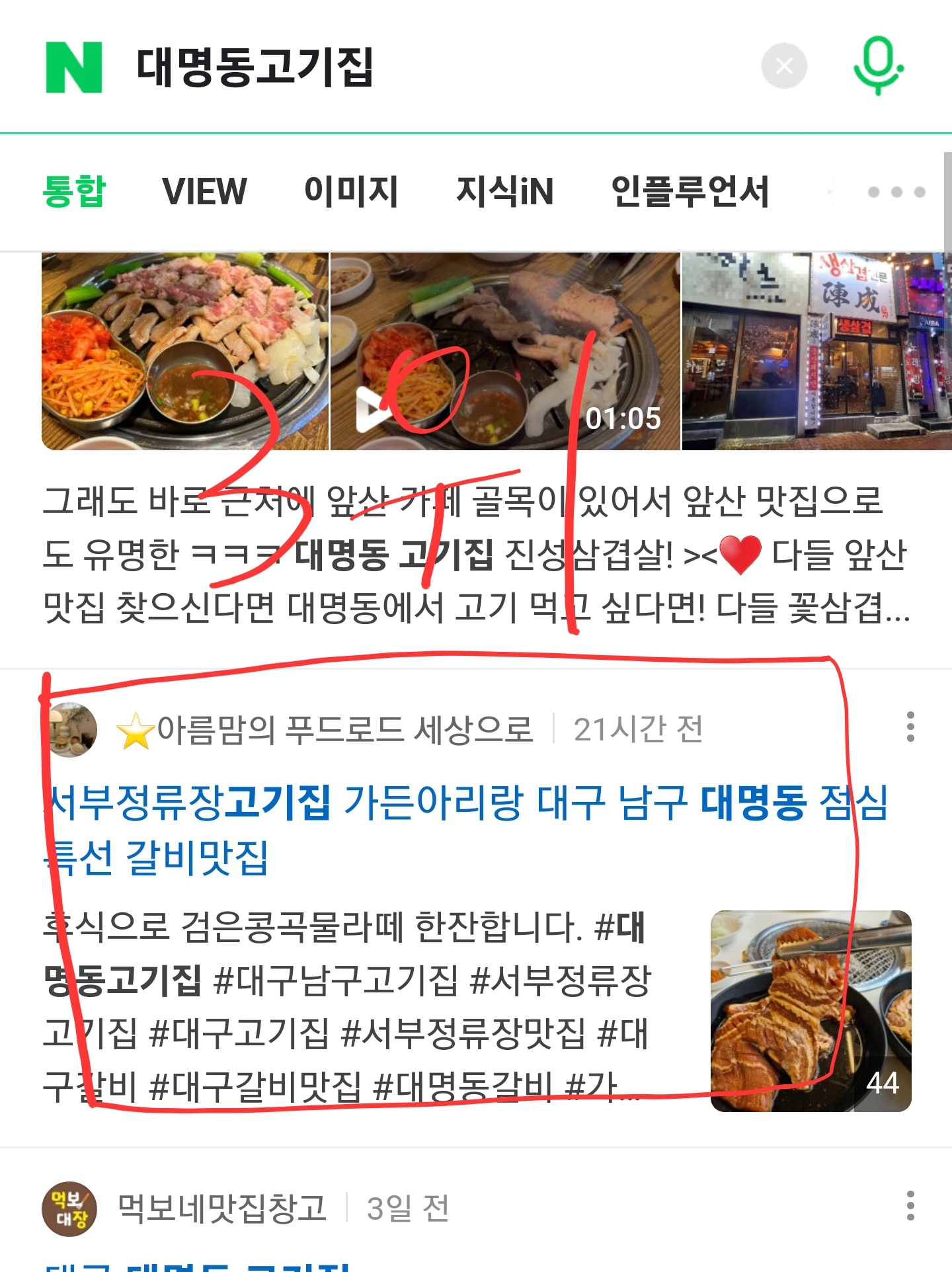Open options menu for 아름맘의 푸드로드 post
The height and width of the screenshot is (1272, 952).
[910, 727]
